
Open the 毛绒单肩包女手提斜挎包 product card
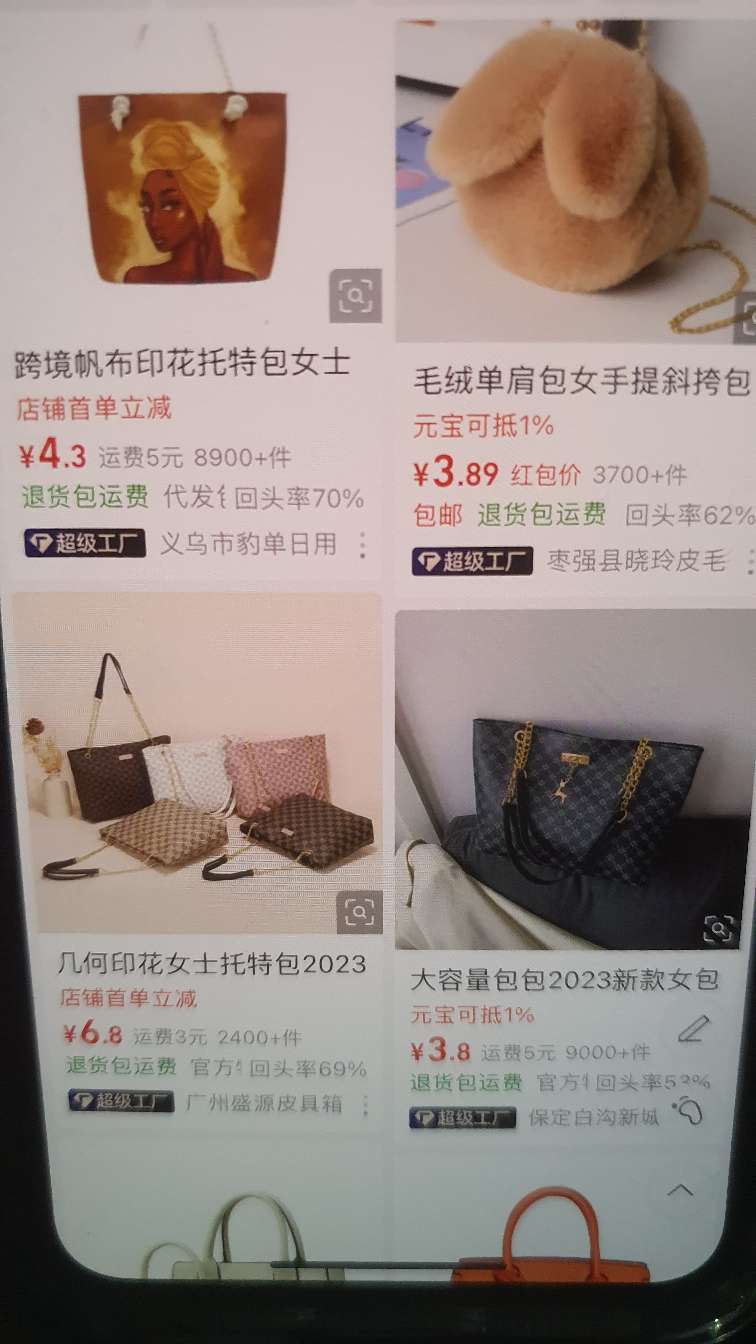click(576, 300)
